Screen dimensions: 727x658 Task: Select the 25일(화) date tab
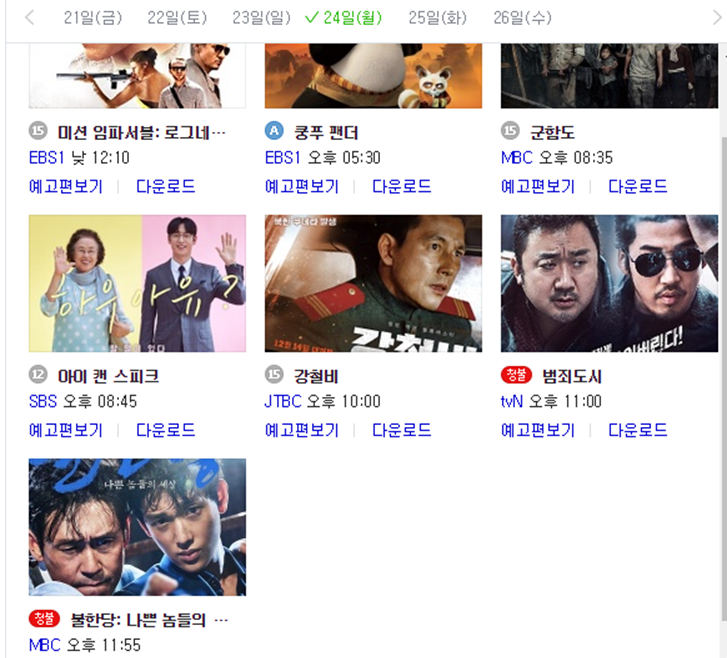(x=438, y=17)
